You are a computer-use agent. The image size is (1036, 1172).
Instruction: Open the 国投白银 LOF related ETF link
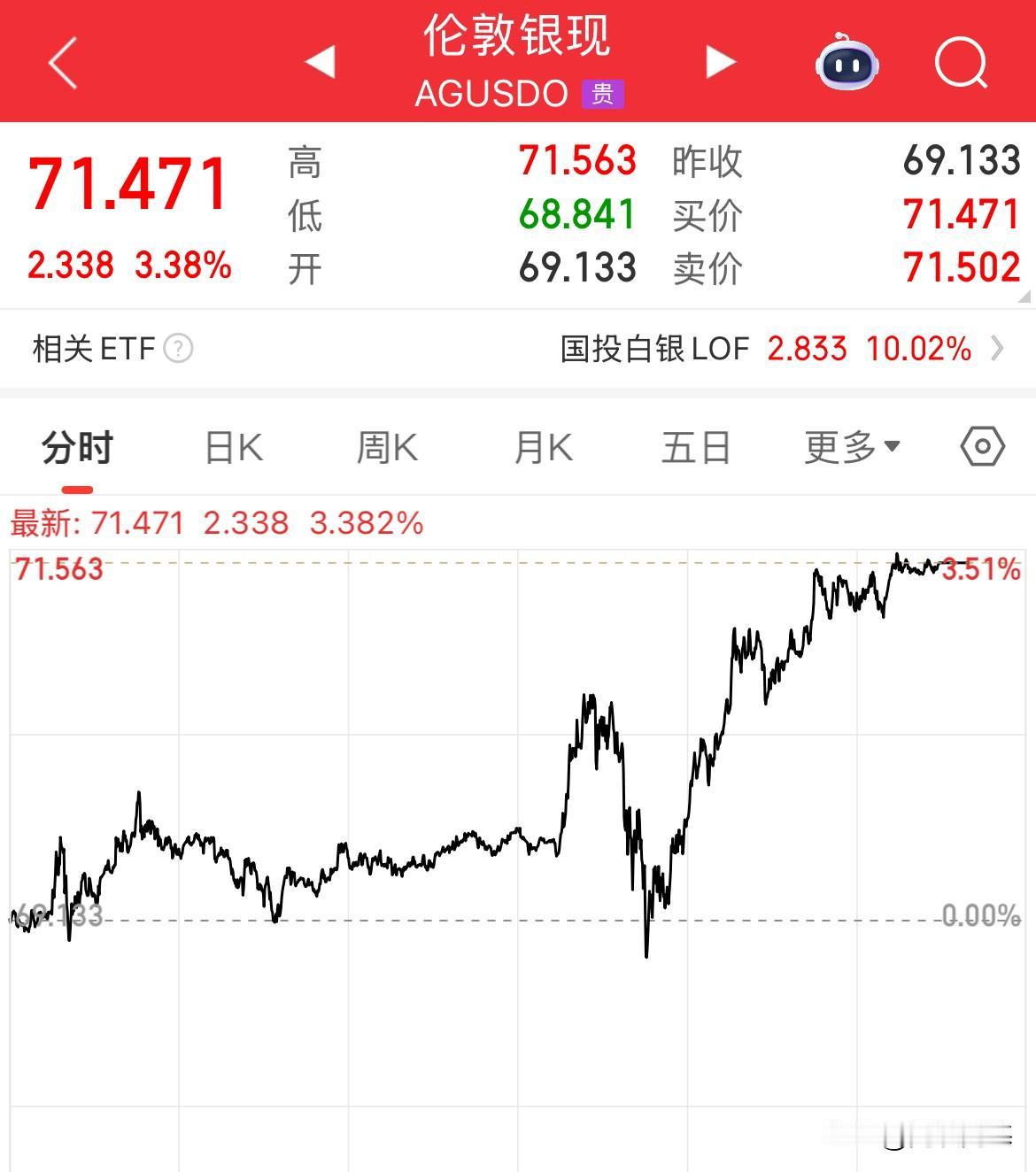coord(655,349)
